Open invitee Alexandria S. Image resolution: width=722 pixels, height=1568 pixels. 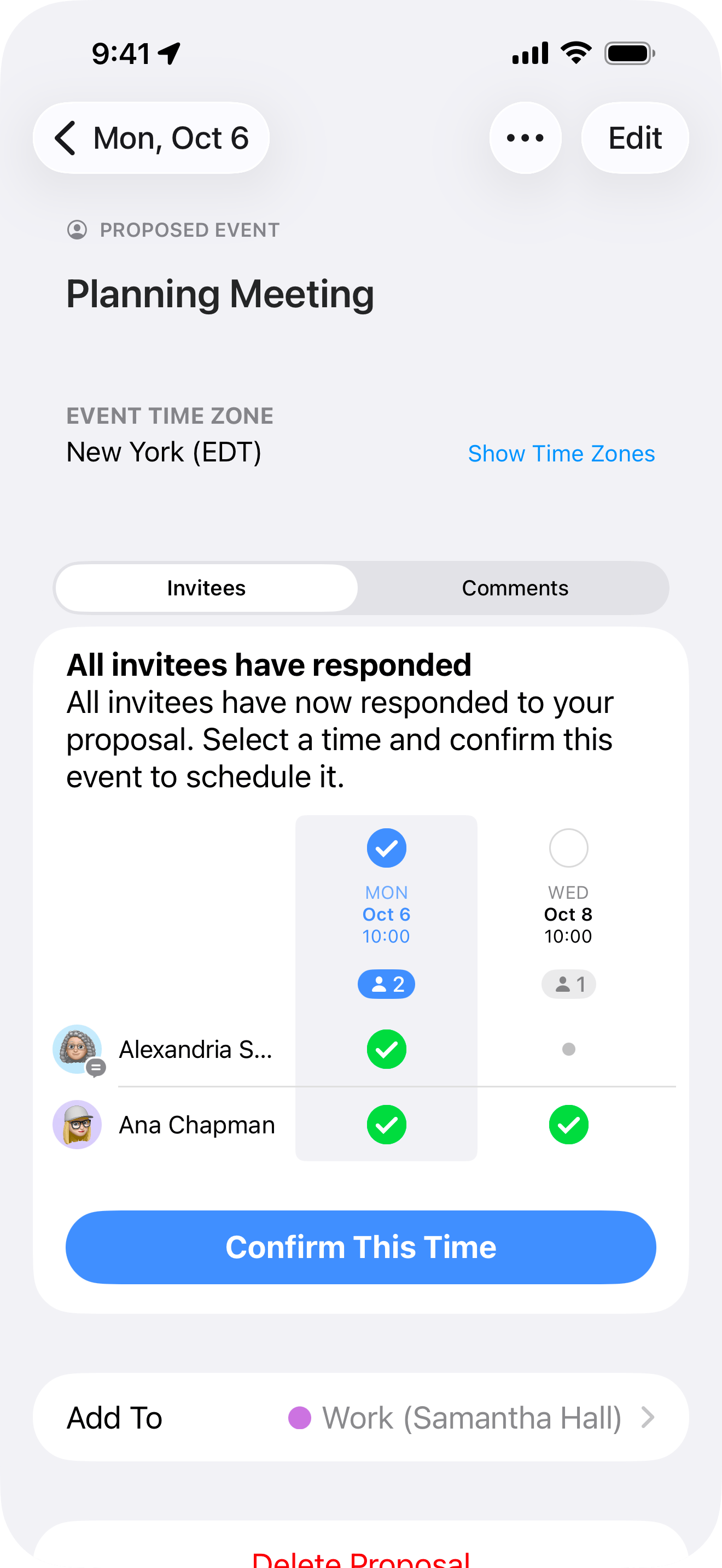165,1049
